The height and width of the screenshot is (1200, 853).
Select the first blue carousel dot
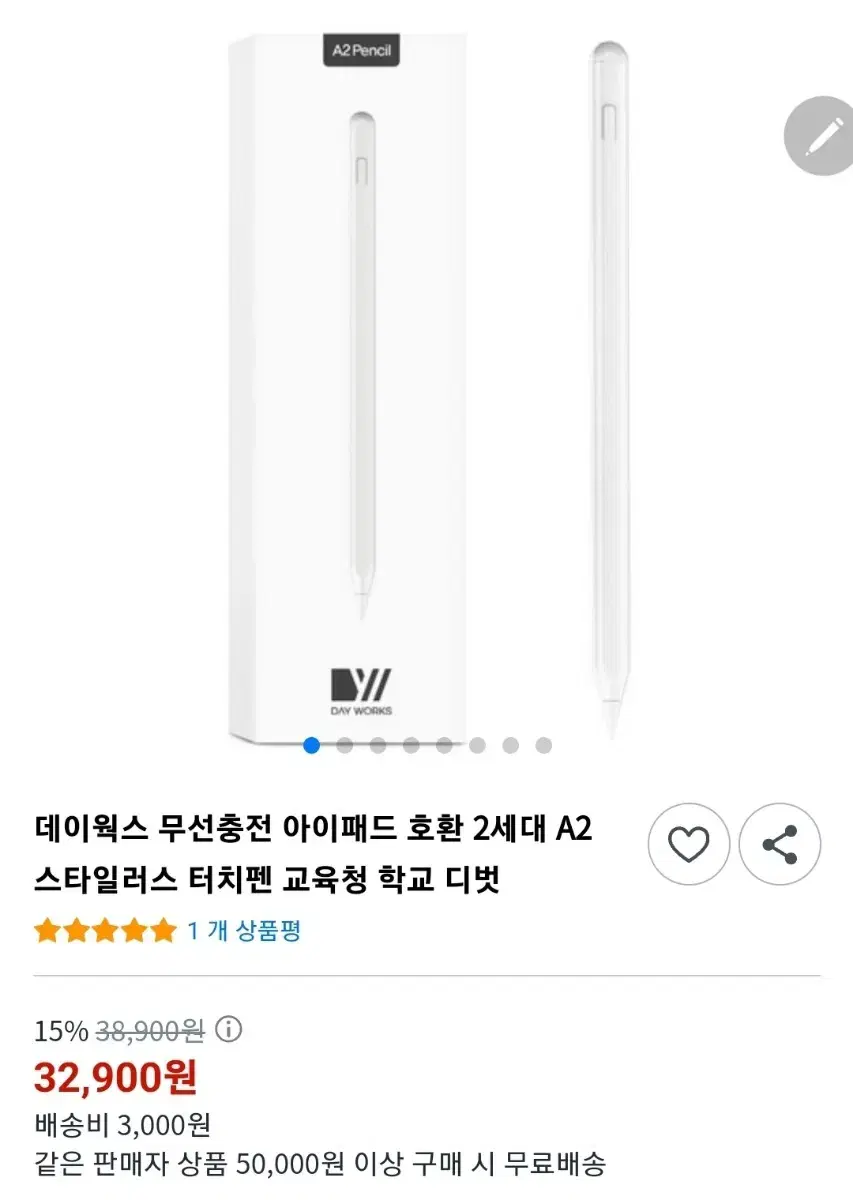click(312, 746)
